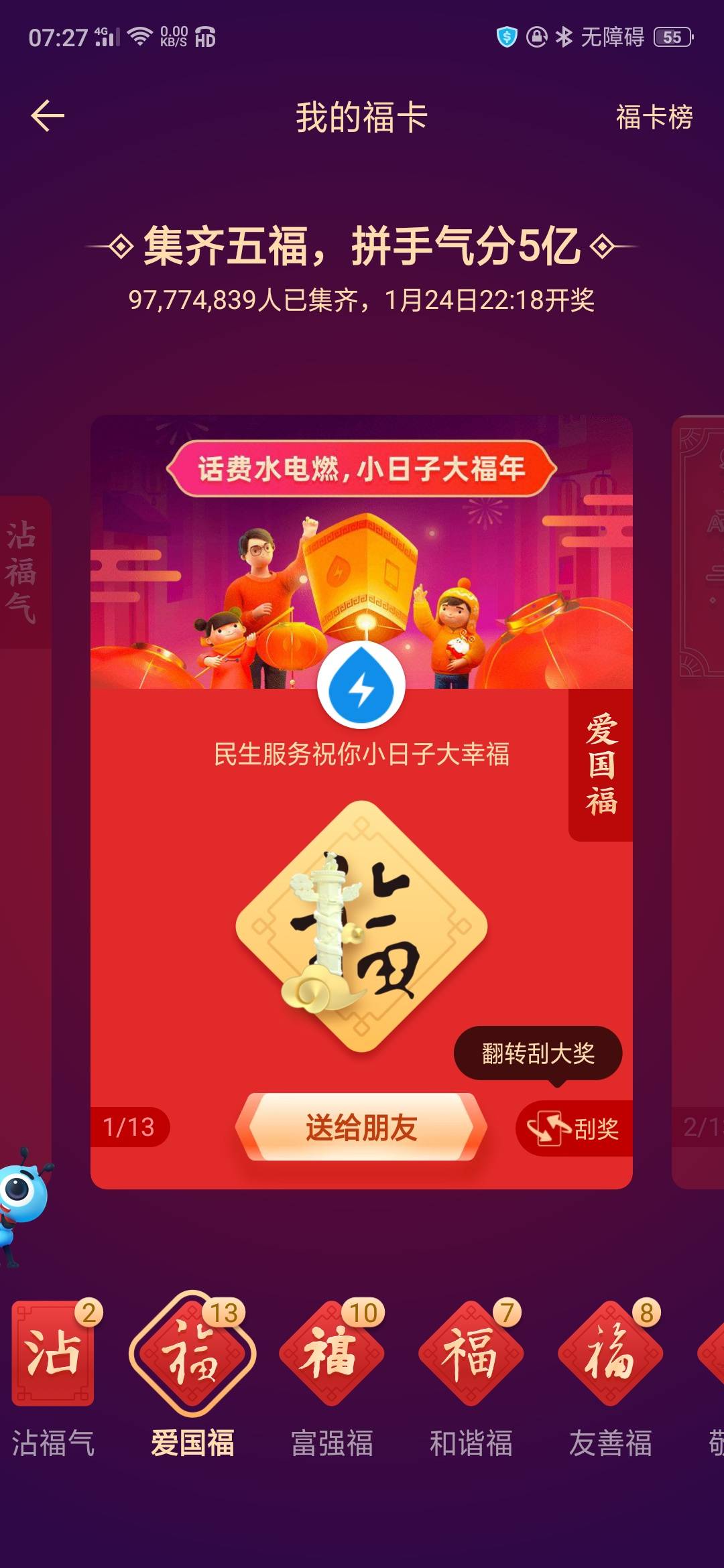Screen dimensions: 724x1568
Task: Open the 爱国福 card in center
Action: click(361, 925)
